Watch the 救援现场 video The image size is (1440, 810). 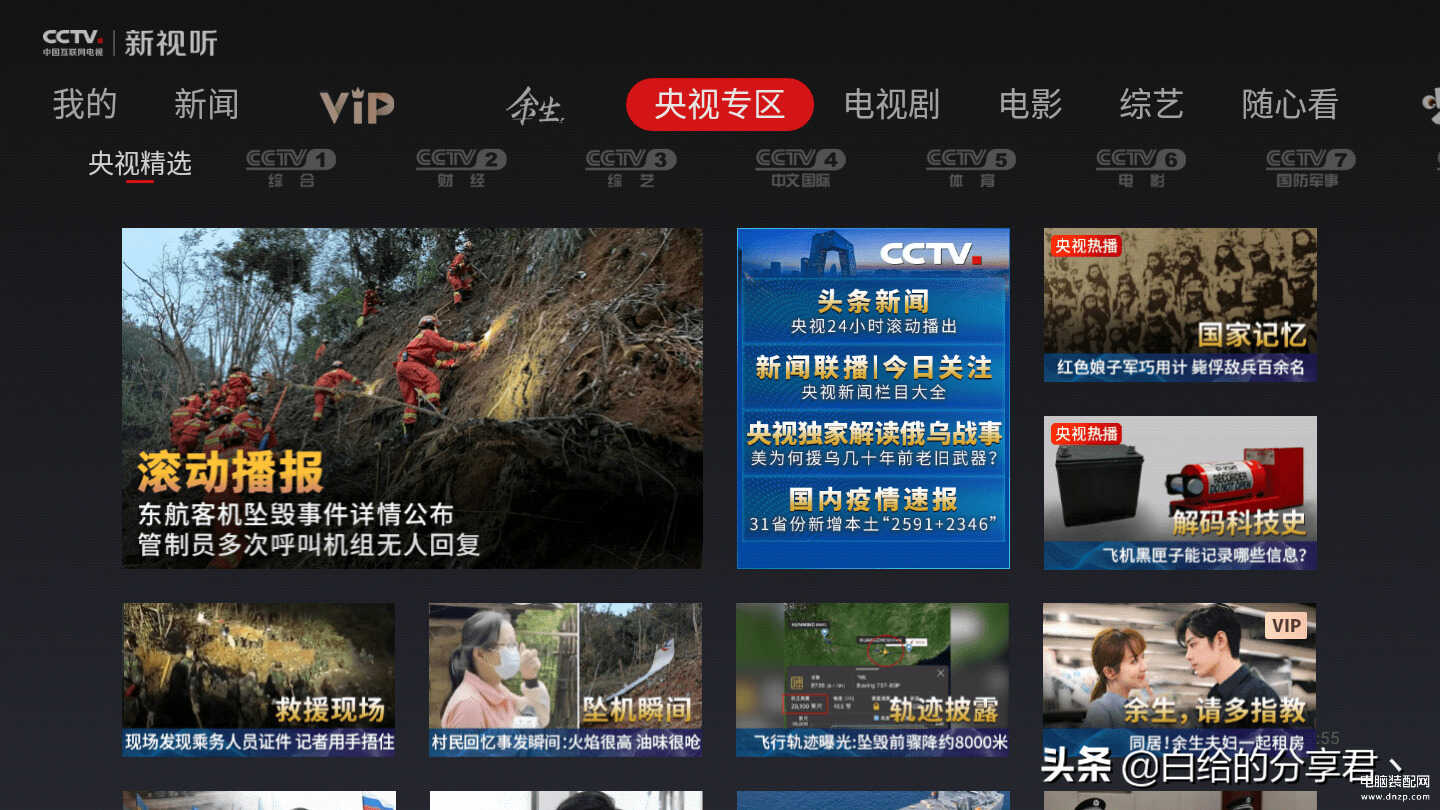coord(258,679)
